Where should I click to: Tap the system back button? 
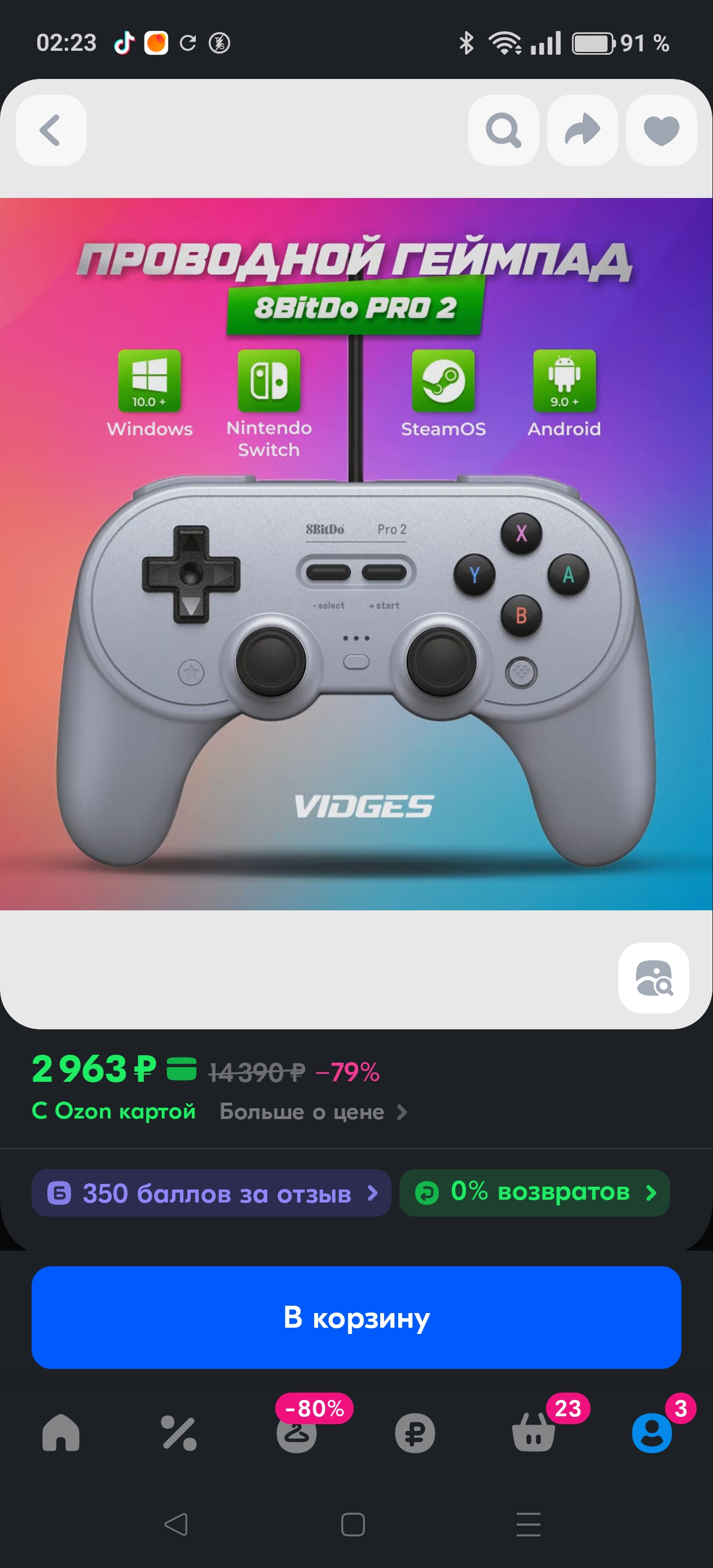click(176, 1525)
